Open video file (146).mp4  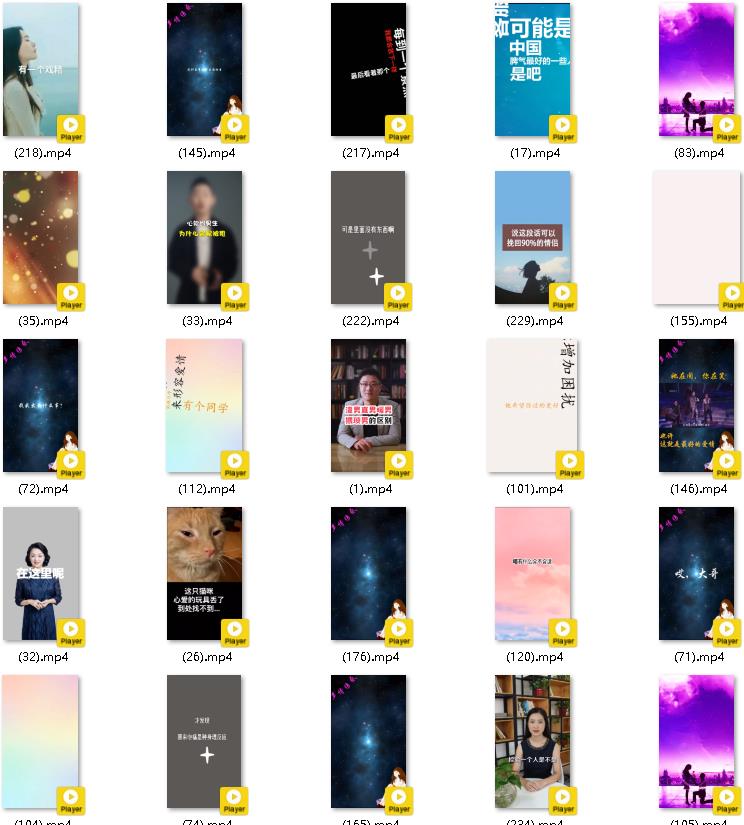697,406
